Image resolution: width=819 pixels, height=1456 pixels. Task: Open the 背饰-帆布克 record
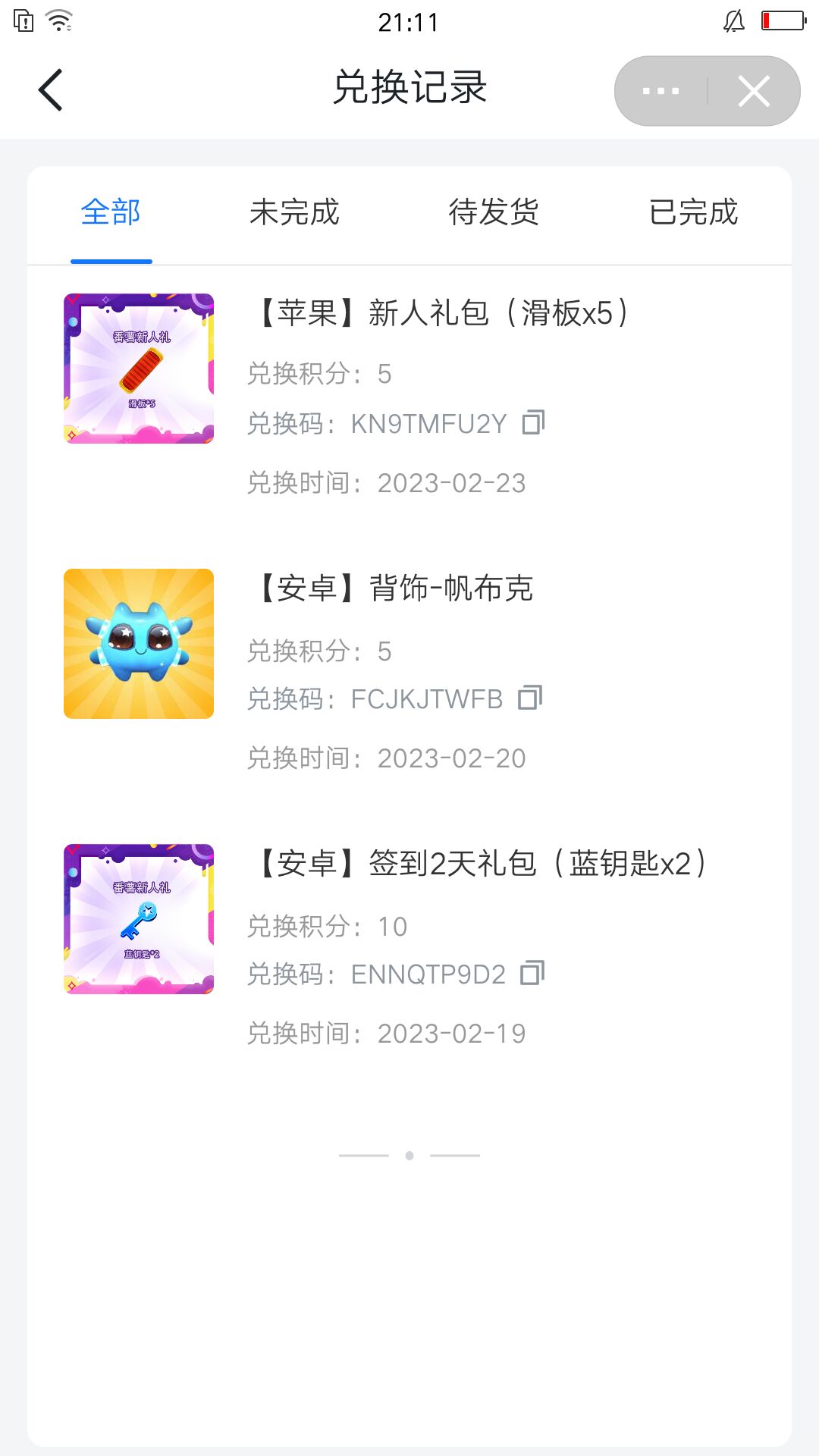point(394,588)
